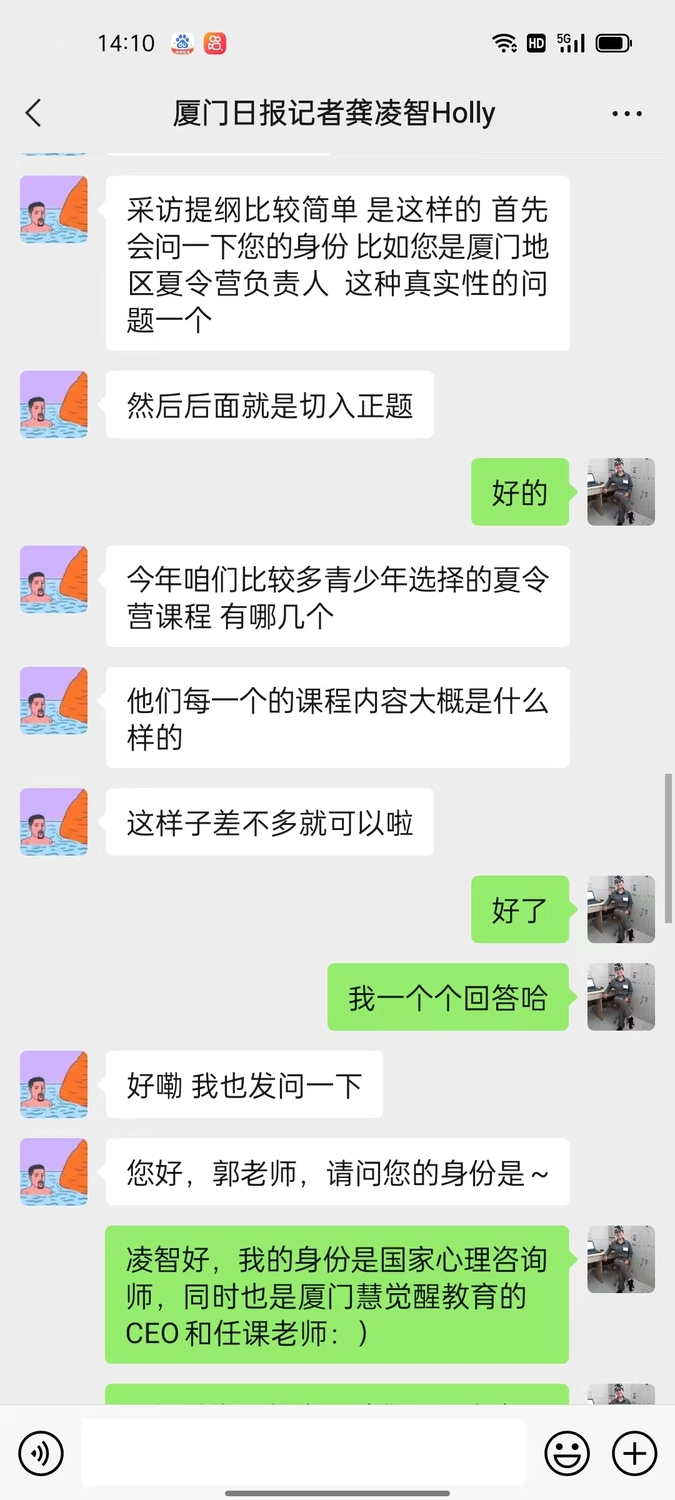Open Holly's avatar beside 采访提纲 message
The image size is (675, 1500).
tap(54, 210)
